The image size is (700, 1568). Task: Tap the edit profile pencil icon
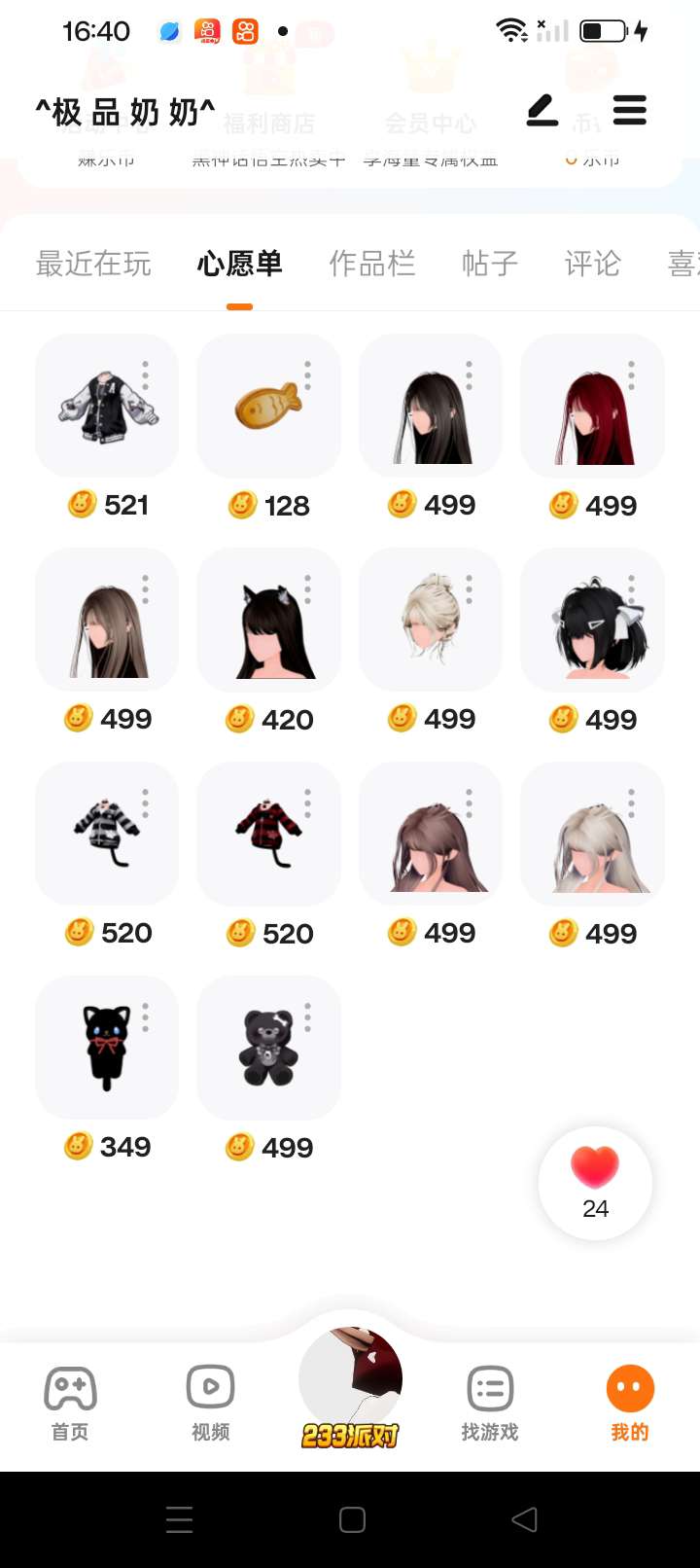(x=542, y=111)
